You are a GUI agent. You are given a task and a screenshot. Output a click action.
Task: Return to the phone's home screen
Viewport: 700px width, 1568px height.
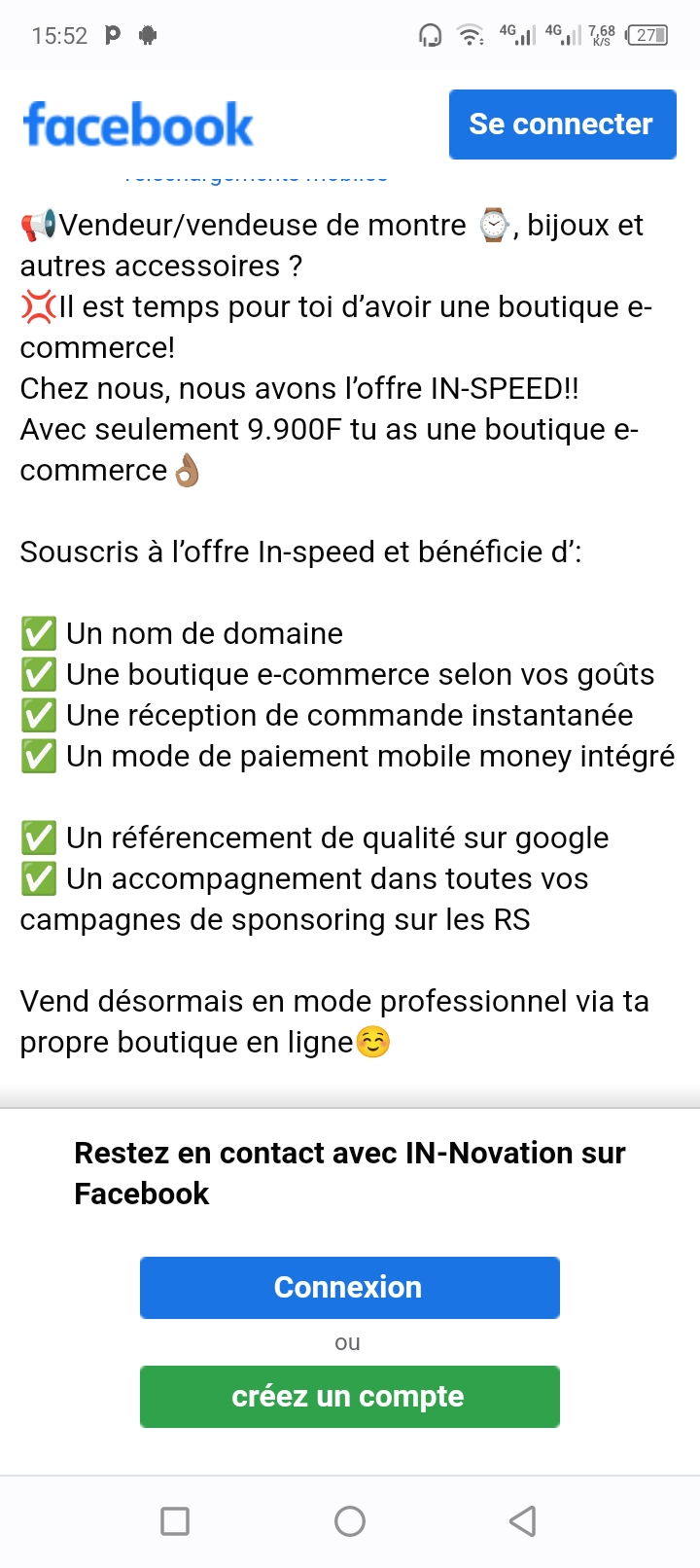tap(350, 1520)
